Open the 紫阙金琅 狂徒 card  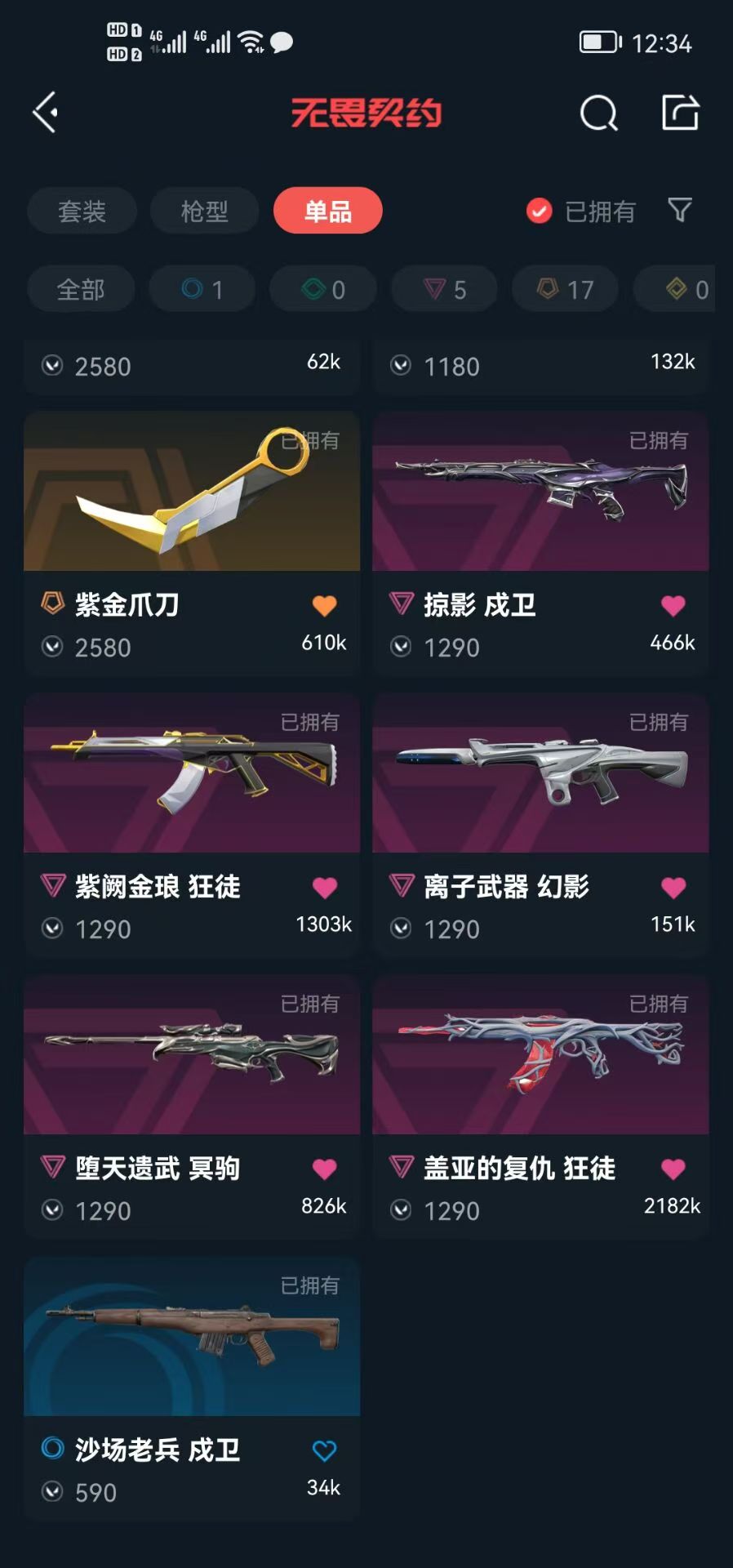[x=192, y=825]
